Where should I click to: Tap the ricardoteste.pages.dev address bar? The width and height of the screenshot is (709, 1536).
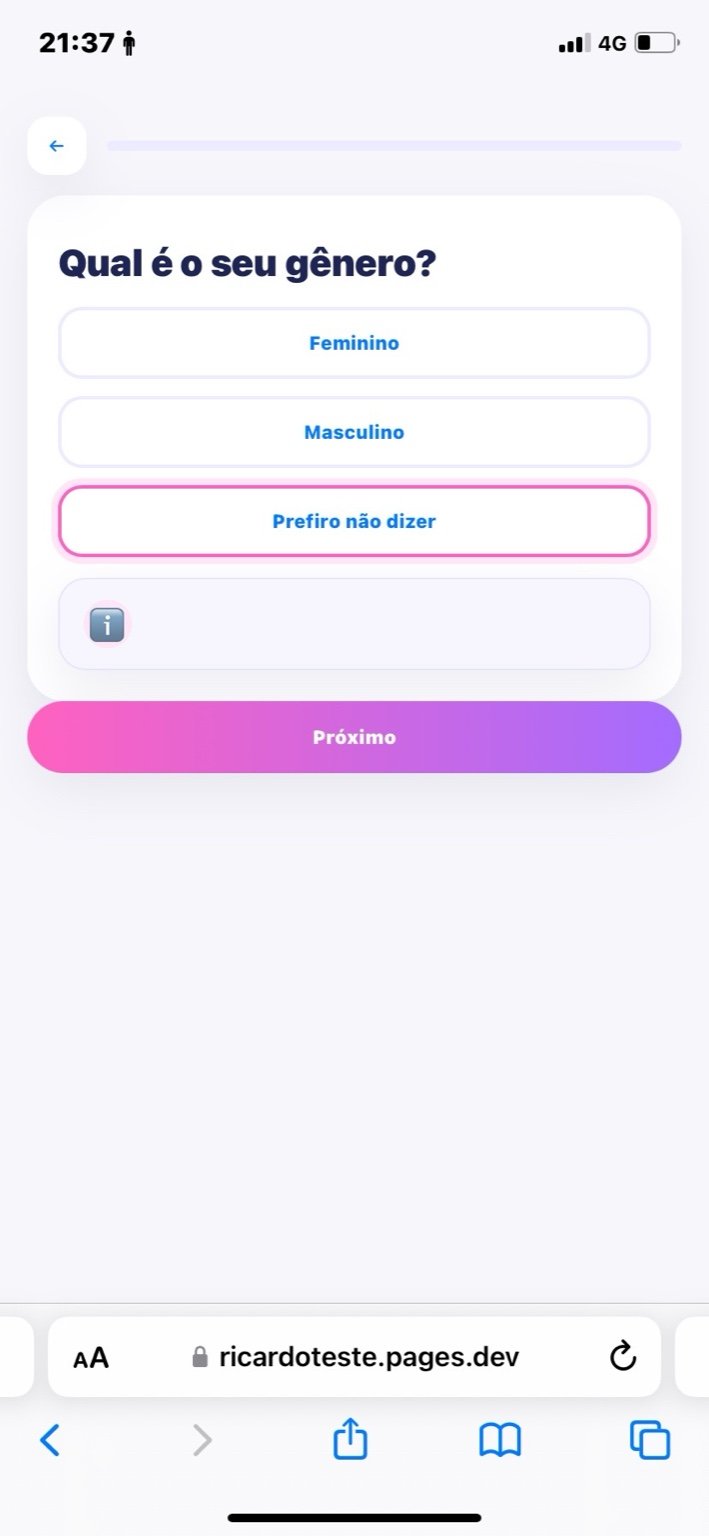(368, 1357)
